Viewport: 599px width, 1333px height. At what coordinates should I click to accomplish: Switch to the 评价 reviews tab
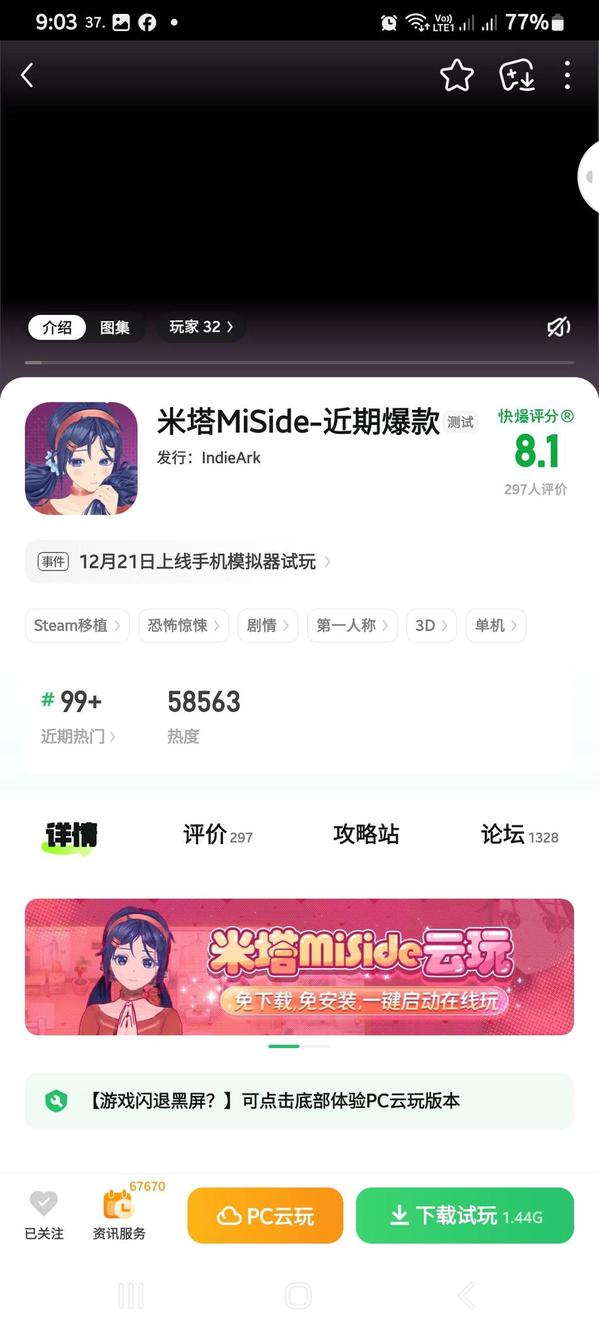[217, 834]
